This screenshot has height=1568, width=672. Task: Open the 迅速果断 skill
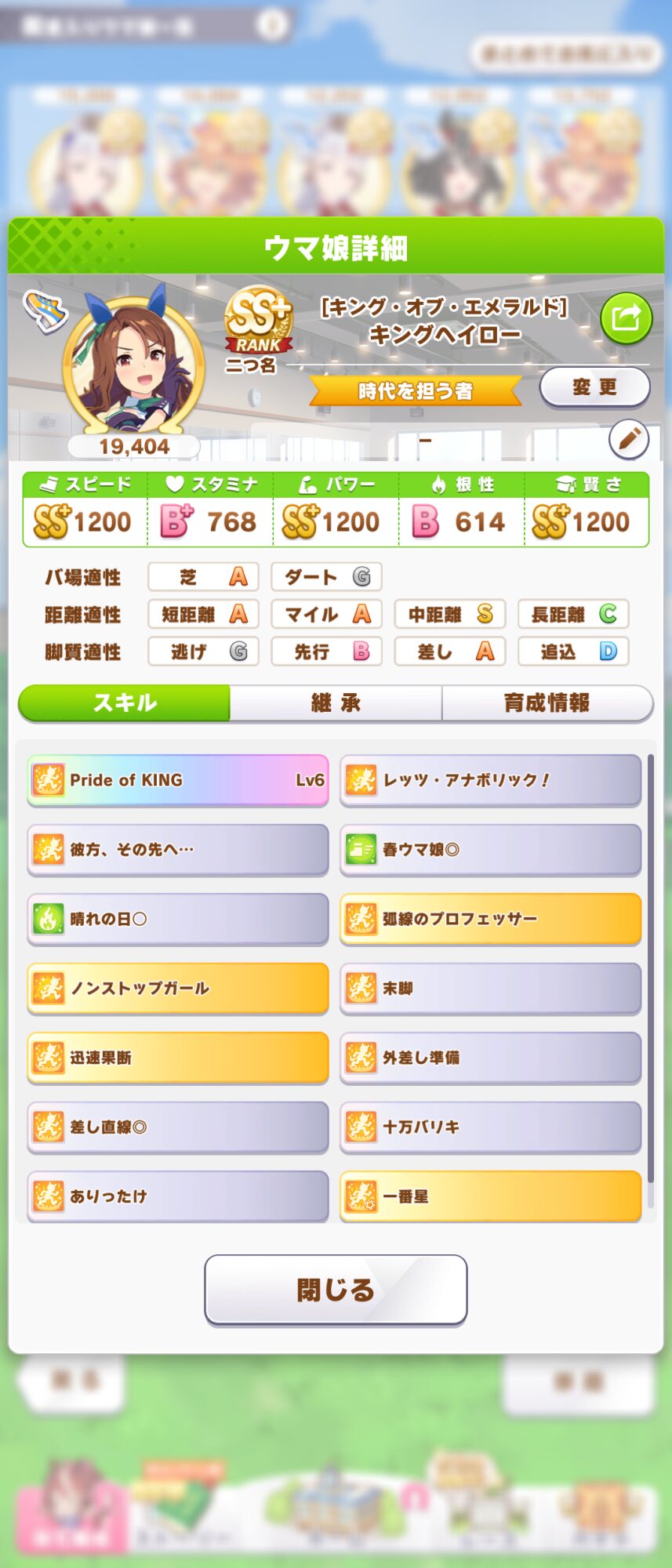(178, 1058)
